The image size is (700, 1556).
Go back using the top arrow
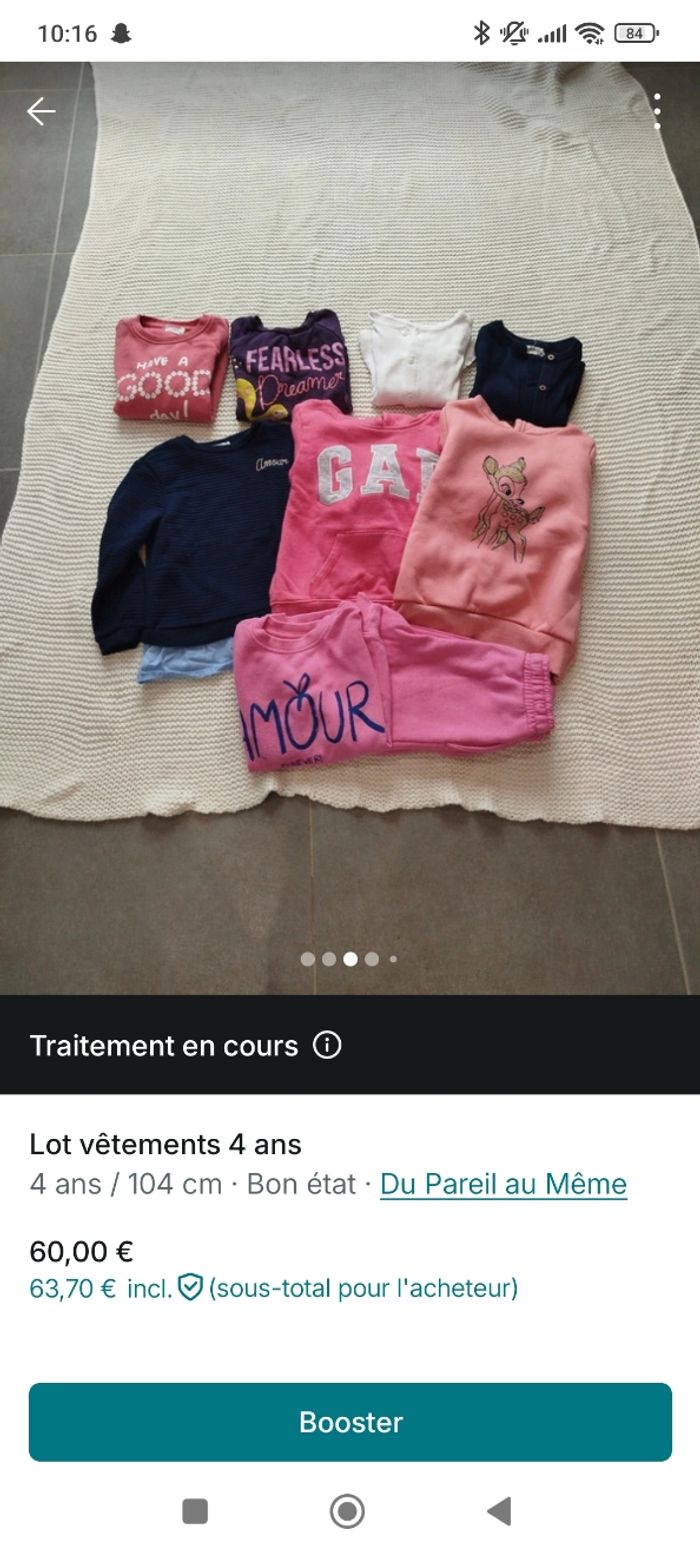41,111
